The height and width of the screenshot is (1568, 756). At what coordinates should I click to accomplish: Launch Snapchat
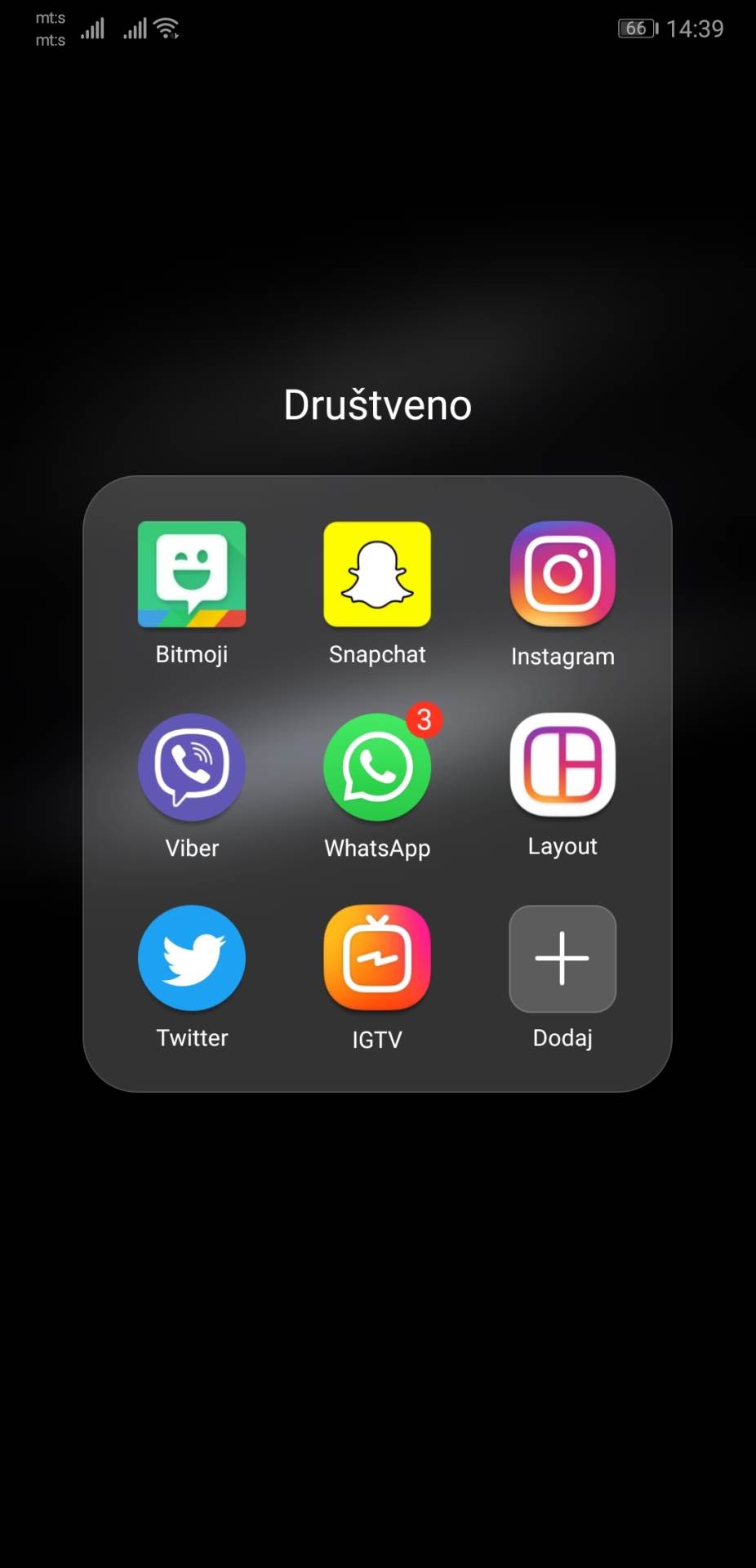(377, 575)
